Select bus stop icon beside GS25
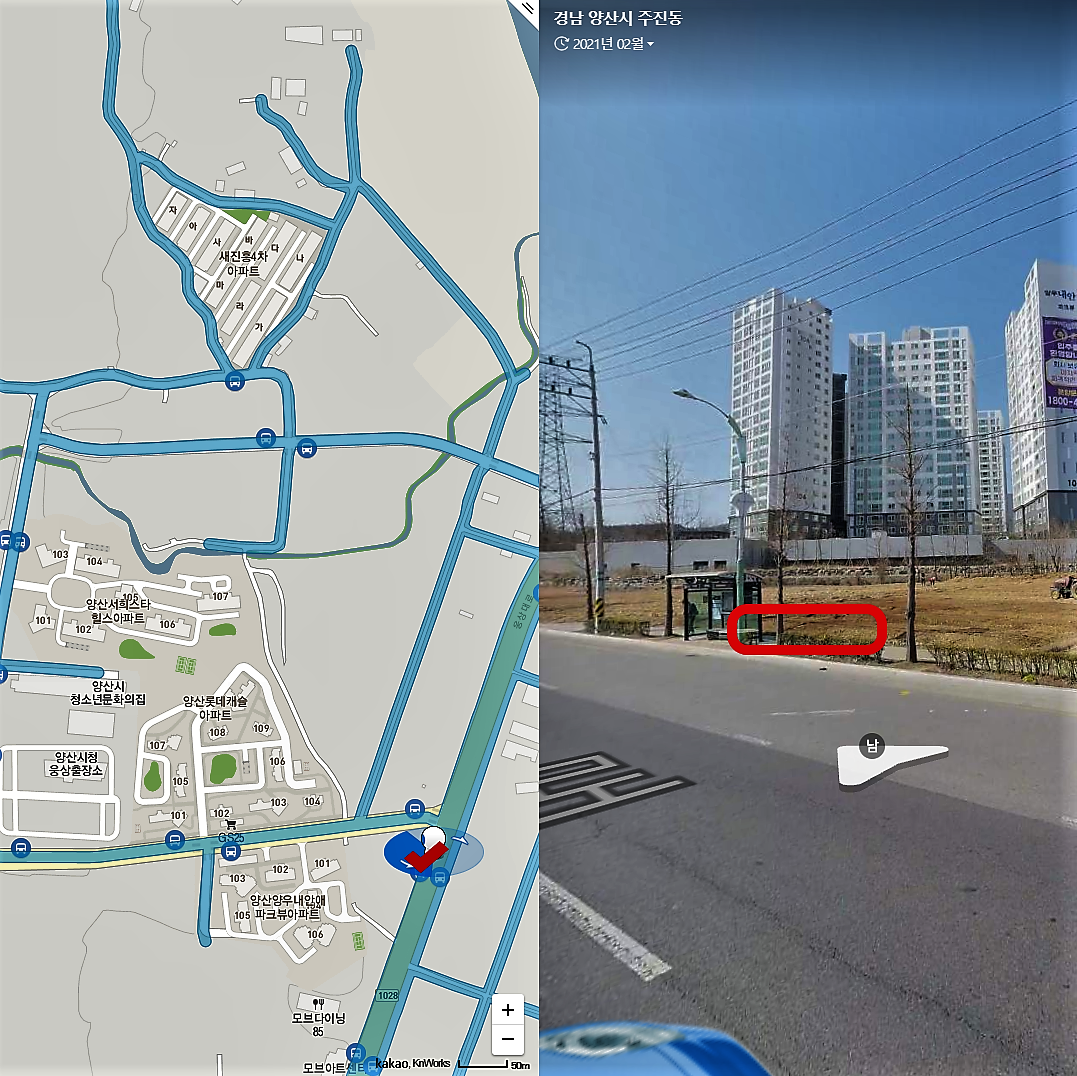This screenshot has height=1076, width=1077. 232,852
